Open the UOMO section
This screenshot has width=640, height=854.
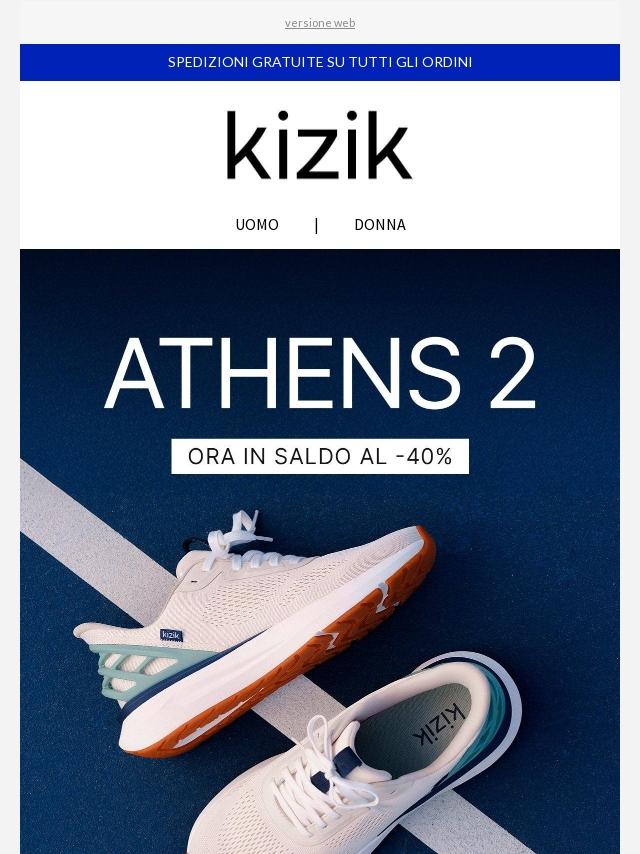click(x=257, y=225)
